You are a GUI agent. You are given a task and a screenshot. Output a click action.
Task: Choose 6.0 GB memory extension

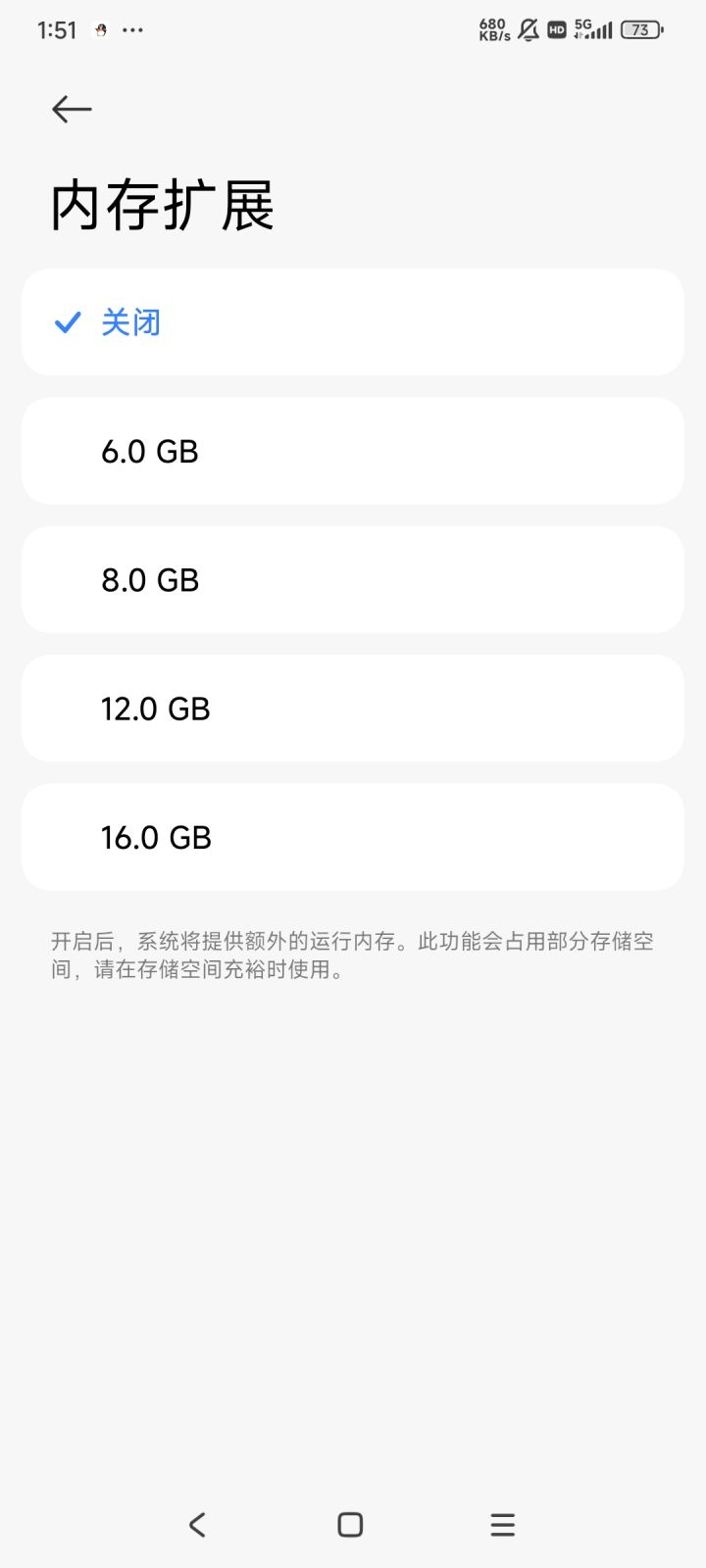coord(352,451)
